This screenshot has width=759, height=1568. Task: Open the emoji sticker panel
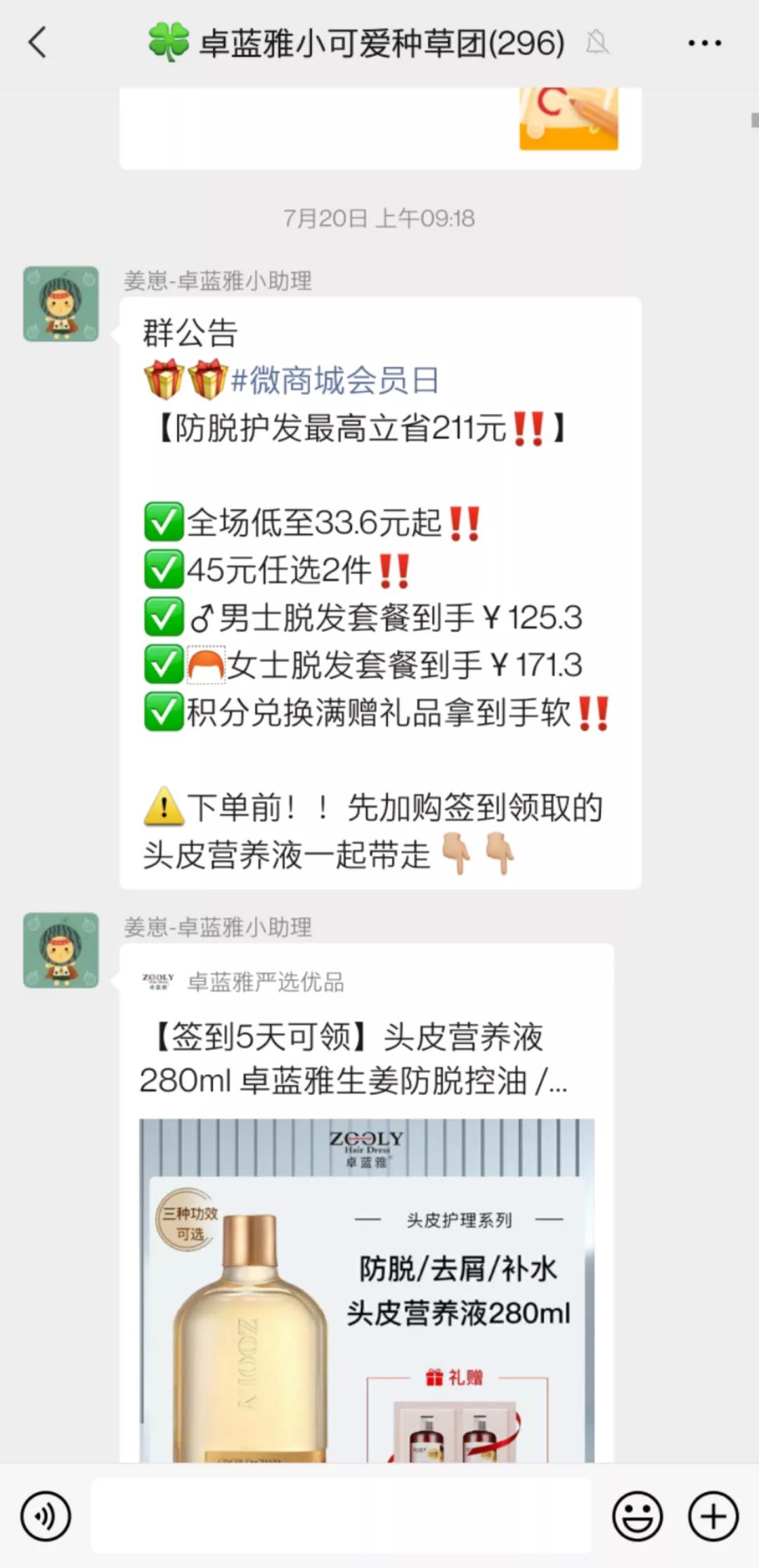pos(637,1516)
